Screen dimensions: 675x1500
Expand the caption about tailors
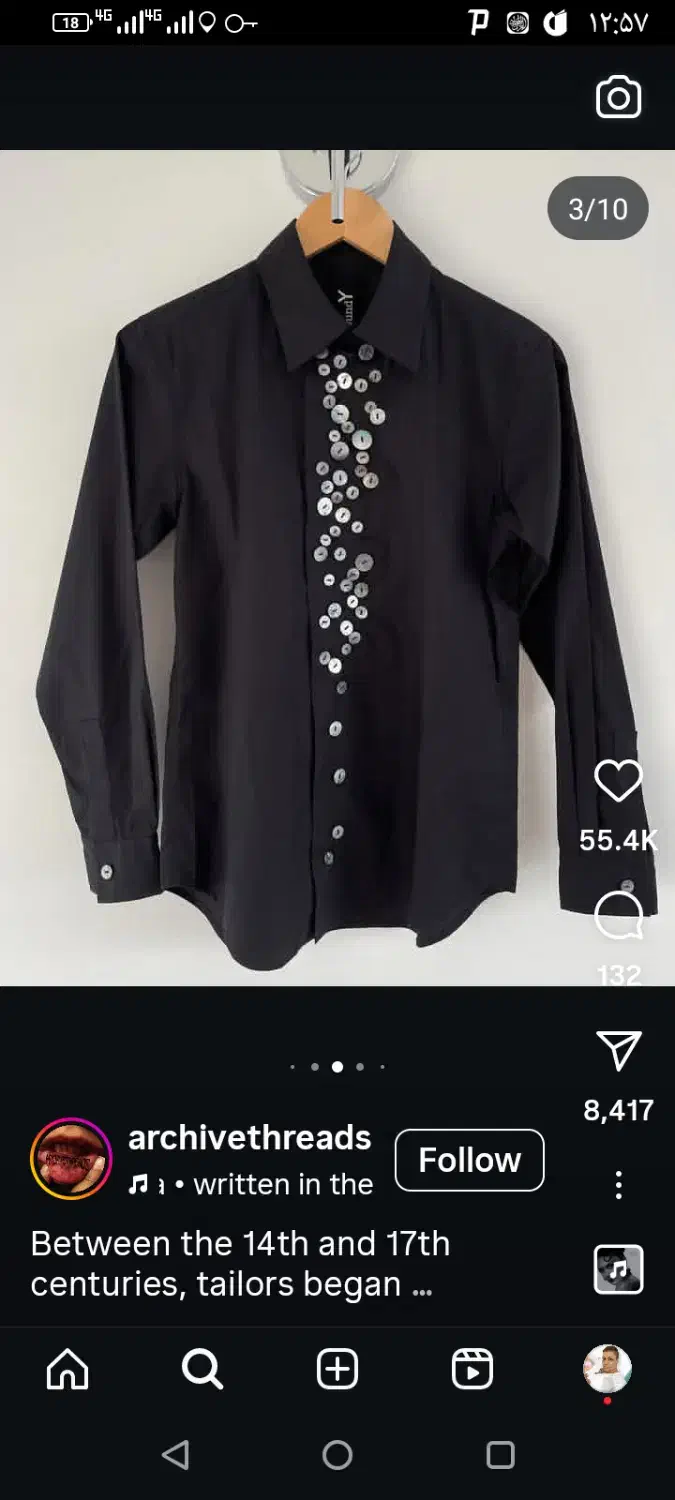422,1285
